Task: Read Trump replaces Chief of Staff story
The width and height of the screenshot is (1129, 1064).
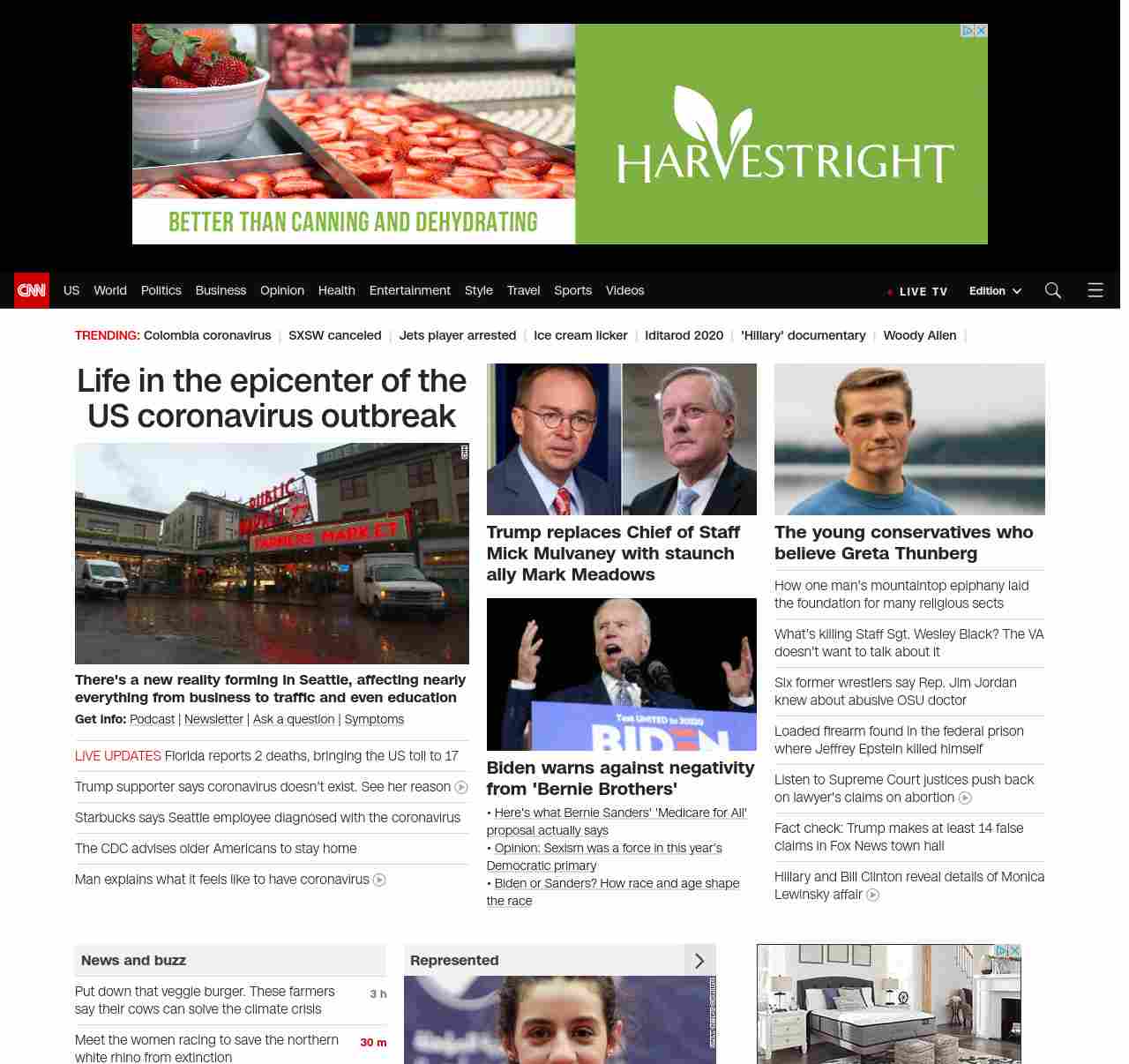Action: pos(613,553)
